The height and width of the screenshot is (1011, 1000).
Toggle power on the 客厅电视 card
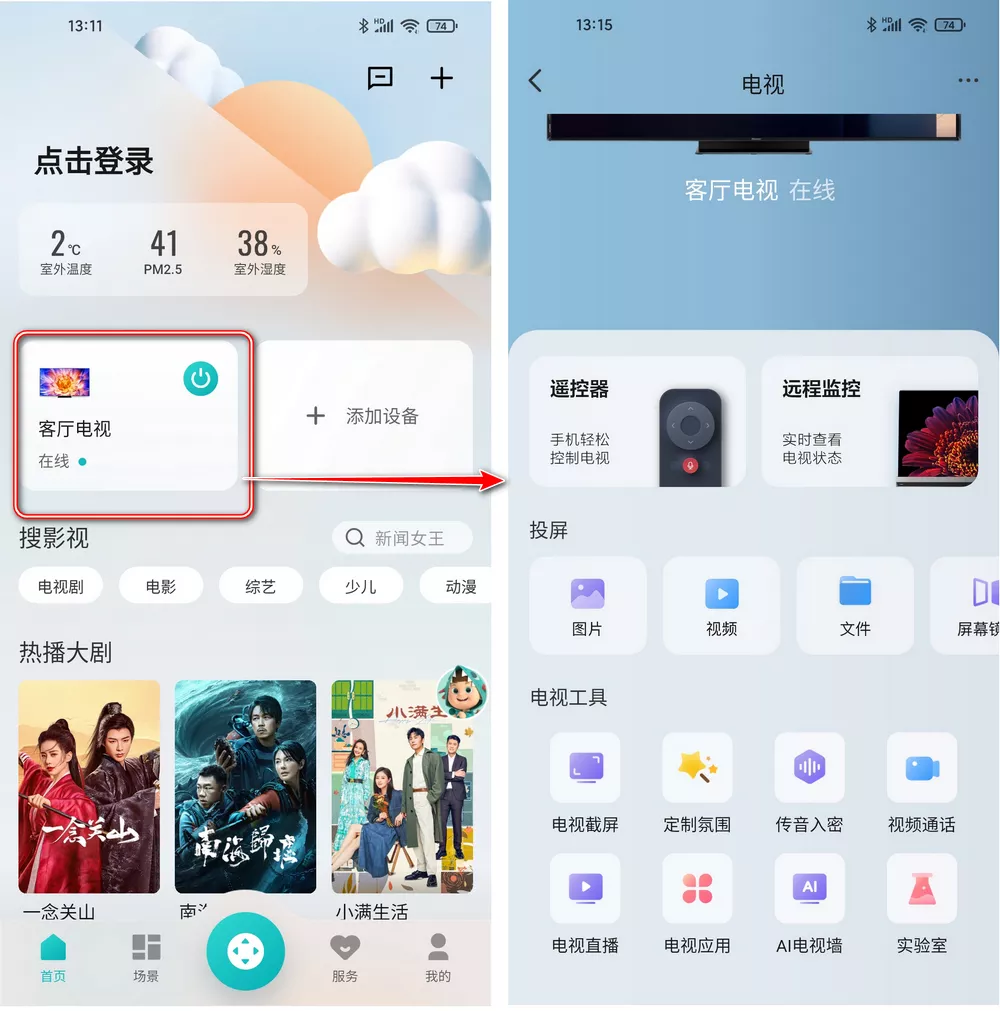pos(199,379)
